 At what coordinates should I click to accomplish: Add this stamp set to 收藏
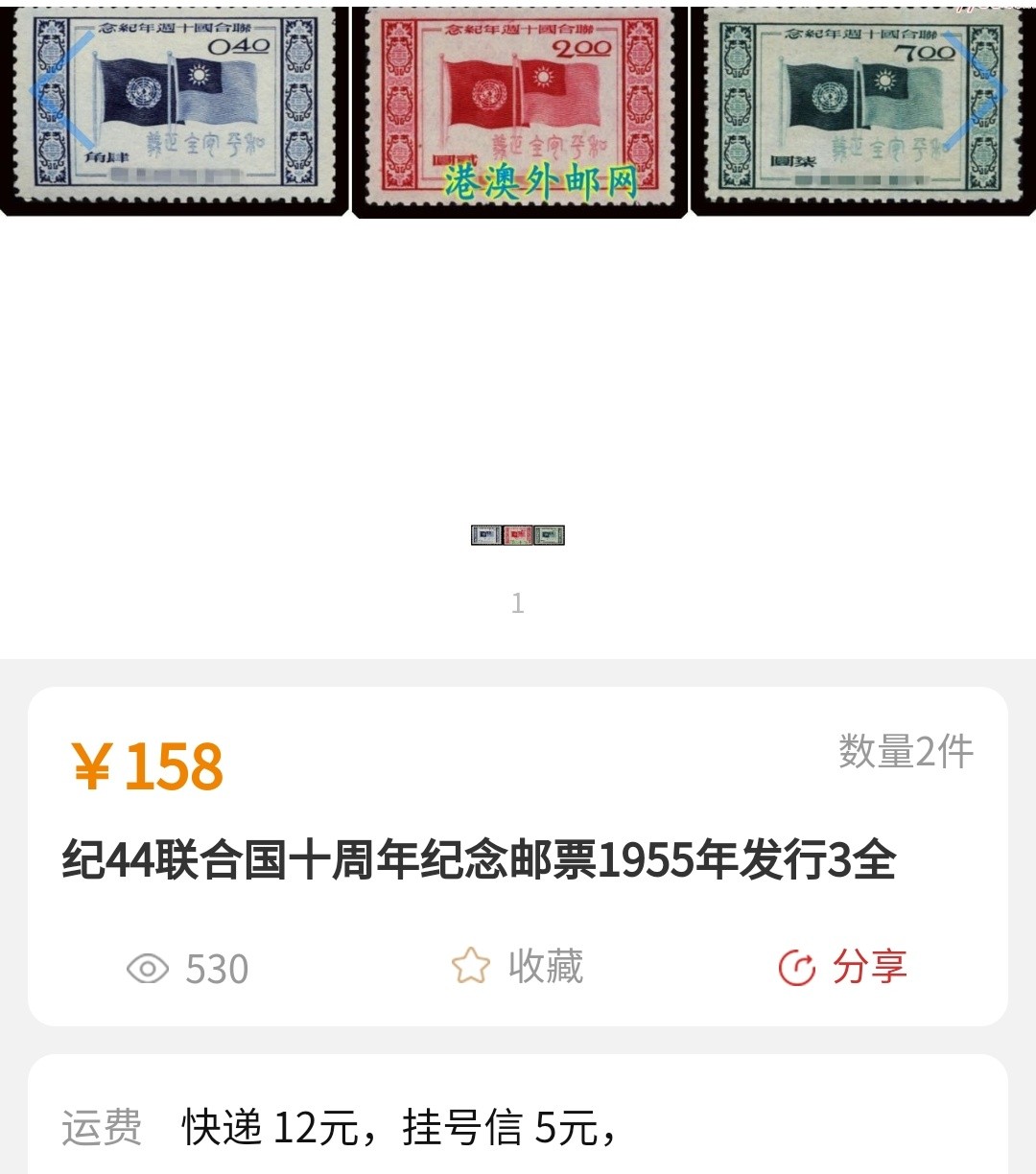[x=518, y=967]
